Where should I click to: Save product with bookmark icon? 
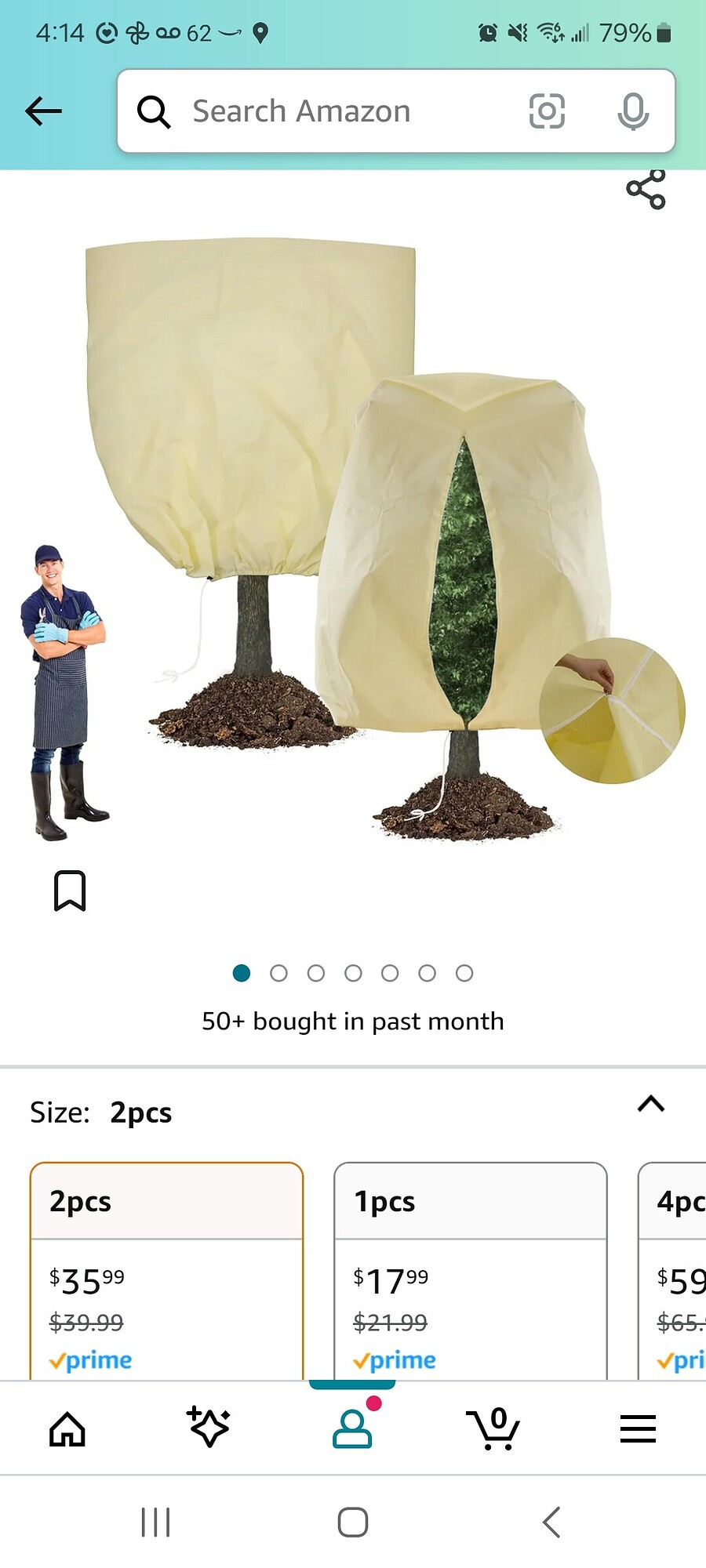[x=70, y=891]
